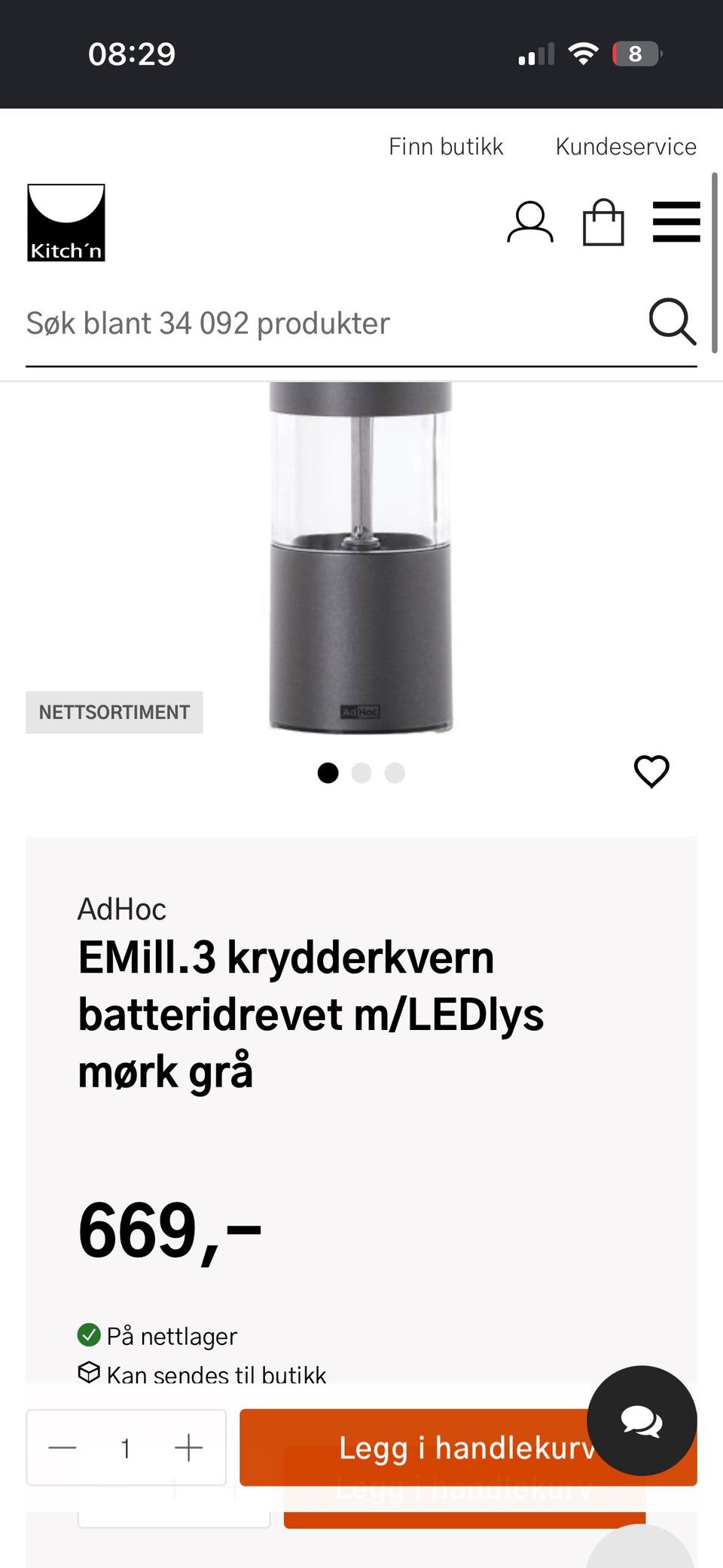Open the Kundeservice link
723x1568 pixels.
626,146
